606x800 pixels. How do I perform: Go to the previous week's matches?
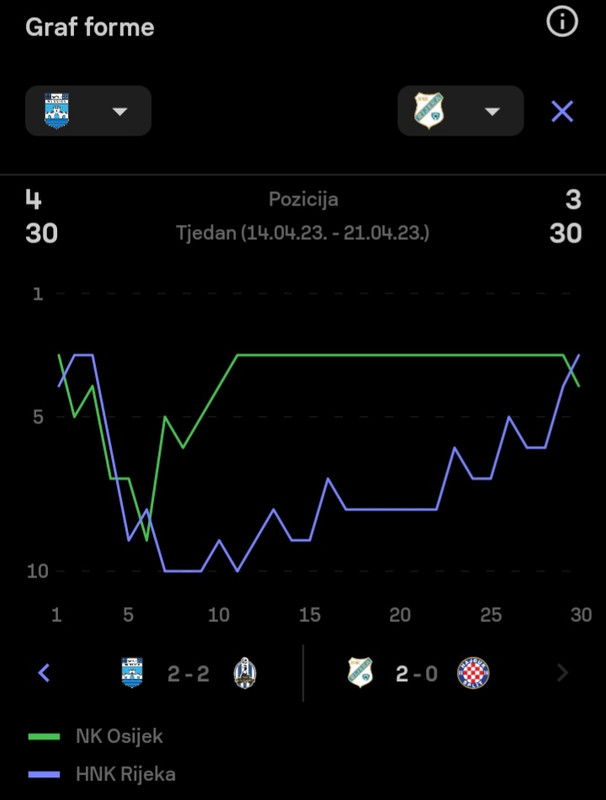[x=44, y=673]
